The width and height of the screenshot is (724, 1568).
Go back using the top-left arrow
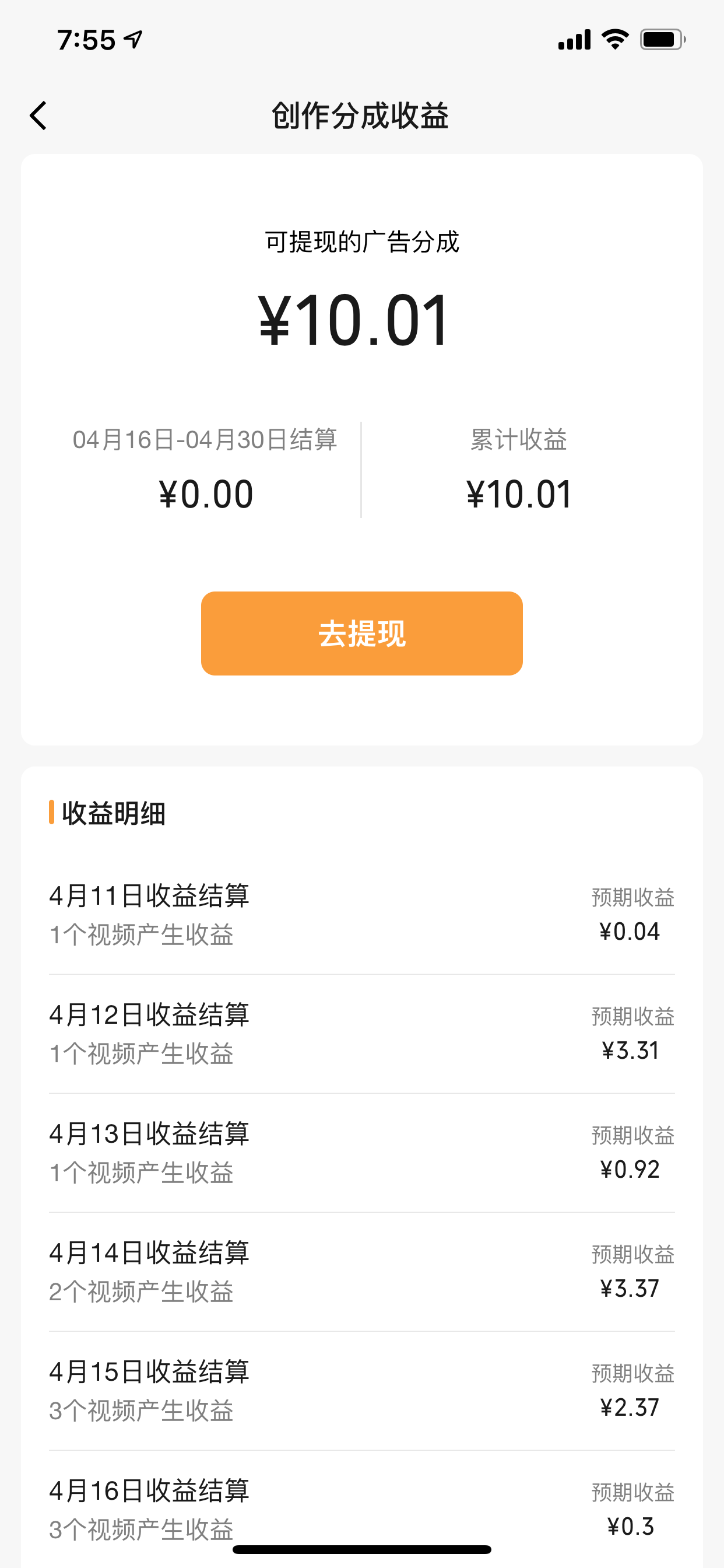[38, 116]
